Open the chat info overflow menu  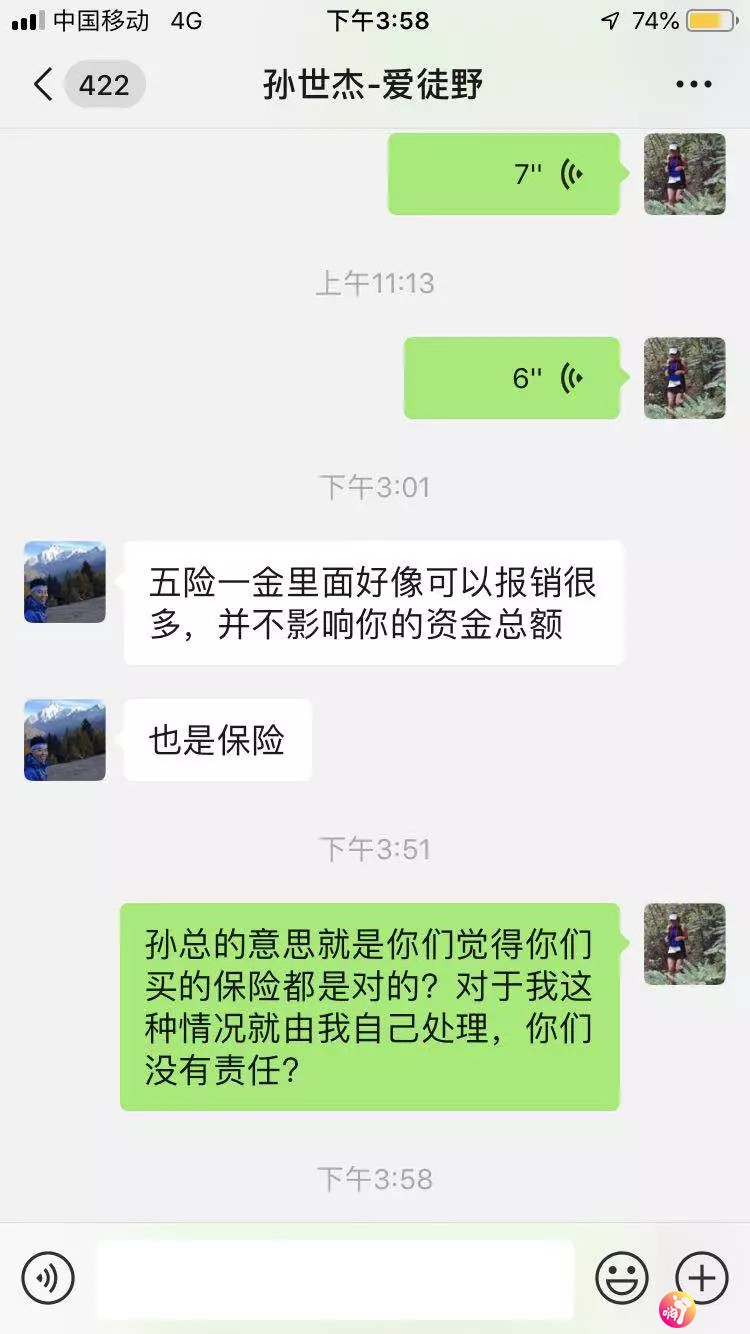point(693,85)
